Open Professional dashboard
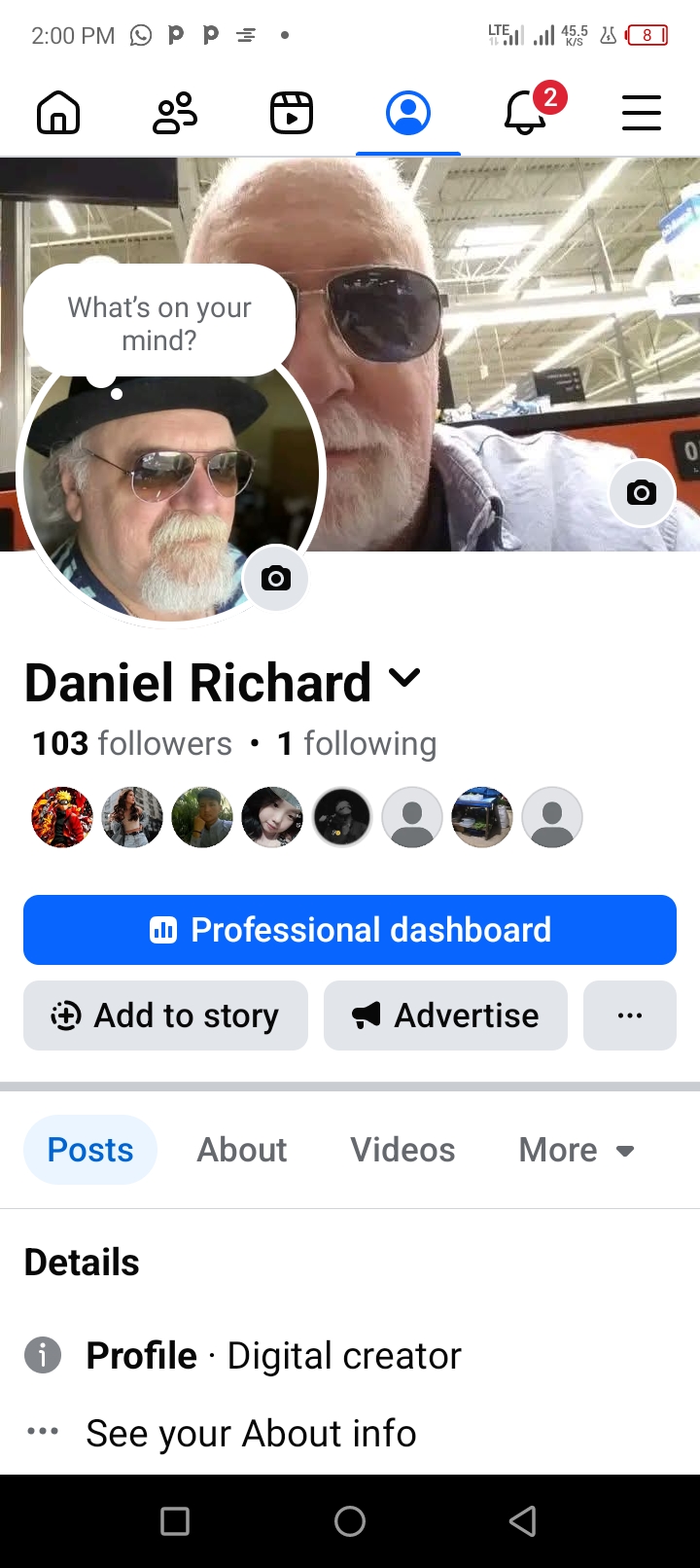Viewport: 700px width, 1568px height. coord(350,930)
